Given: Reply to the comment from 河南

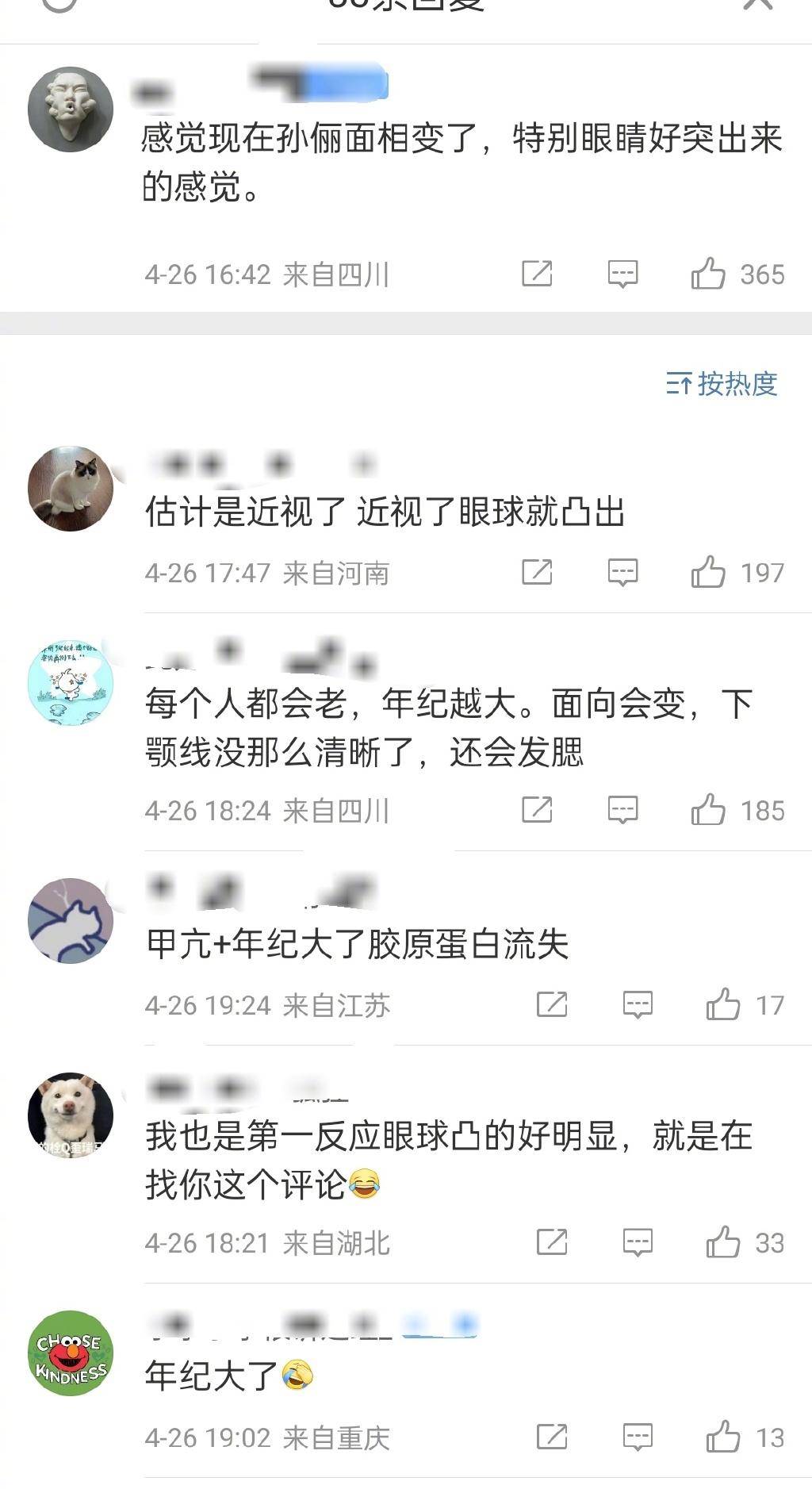Looking at the screenshot, I should tap(622, 572).
